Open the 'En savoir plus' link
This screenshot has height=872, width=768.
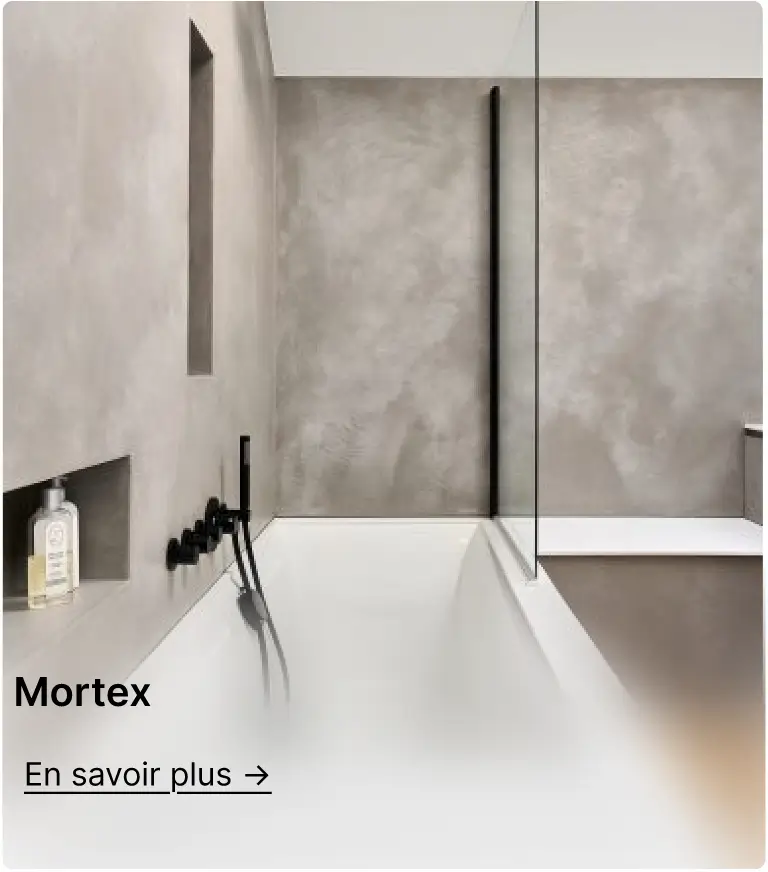pos(147,775)
